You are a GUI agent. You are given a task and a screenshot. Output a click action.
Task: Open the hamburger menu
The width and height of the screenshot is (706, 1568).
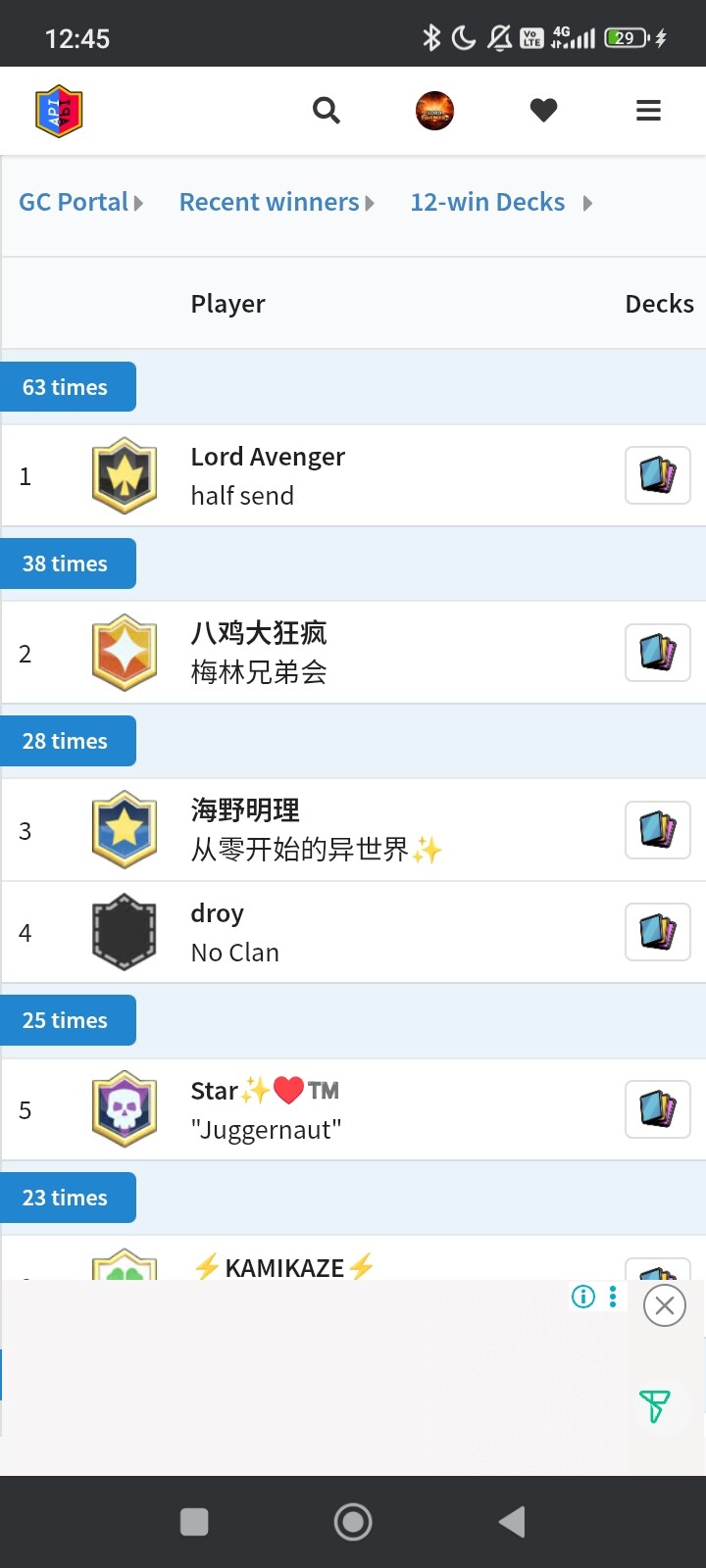pyautogui.click(x=648, y=111)
